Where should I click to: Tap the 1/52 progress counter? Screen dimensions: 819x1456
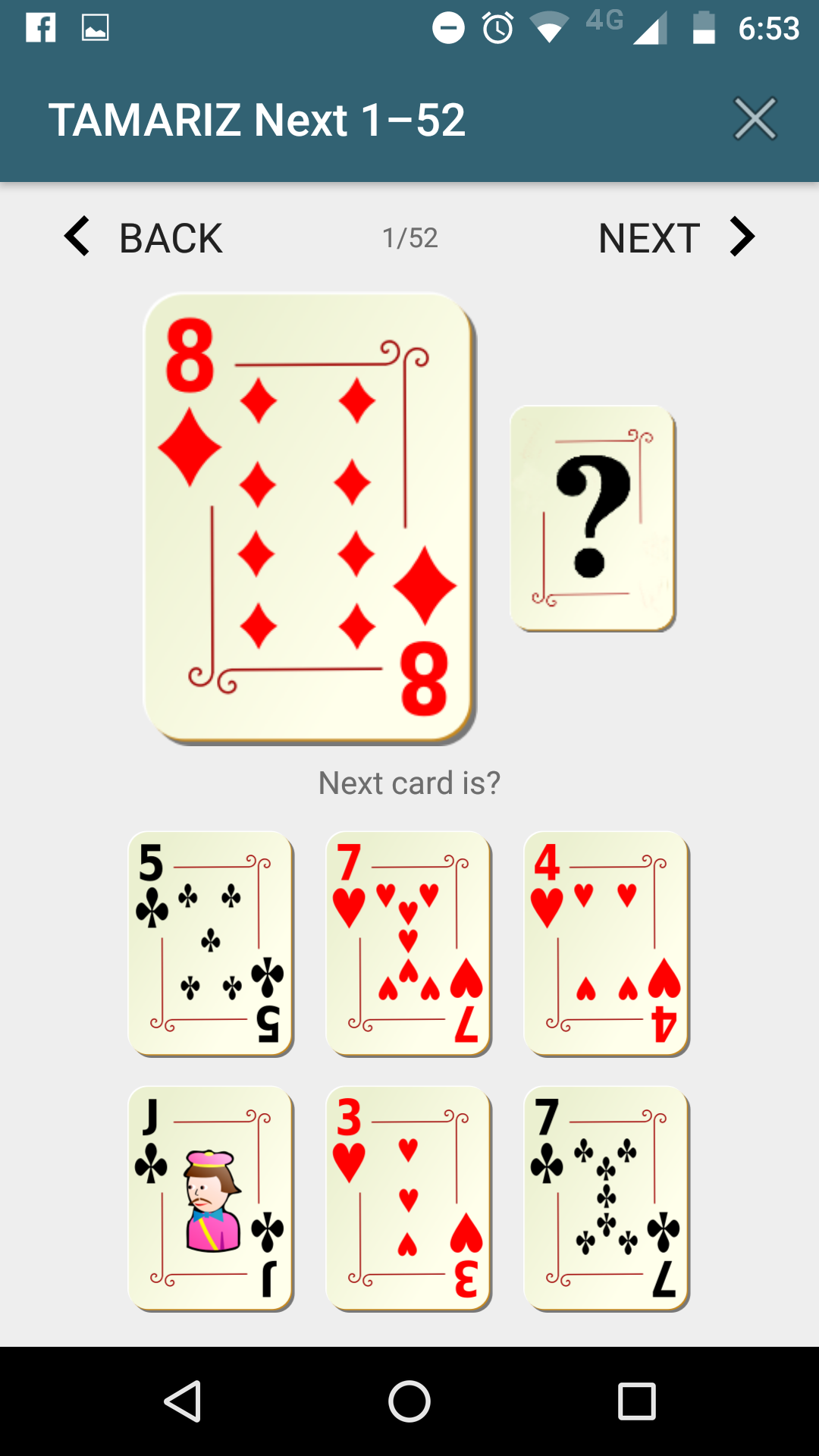tap(409, 237)
